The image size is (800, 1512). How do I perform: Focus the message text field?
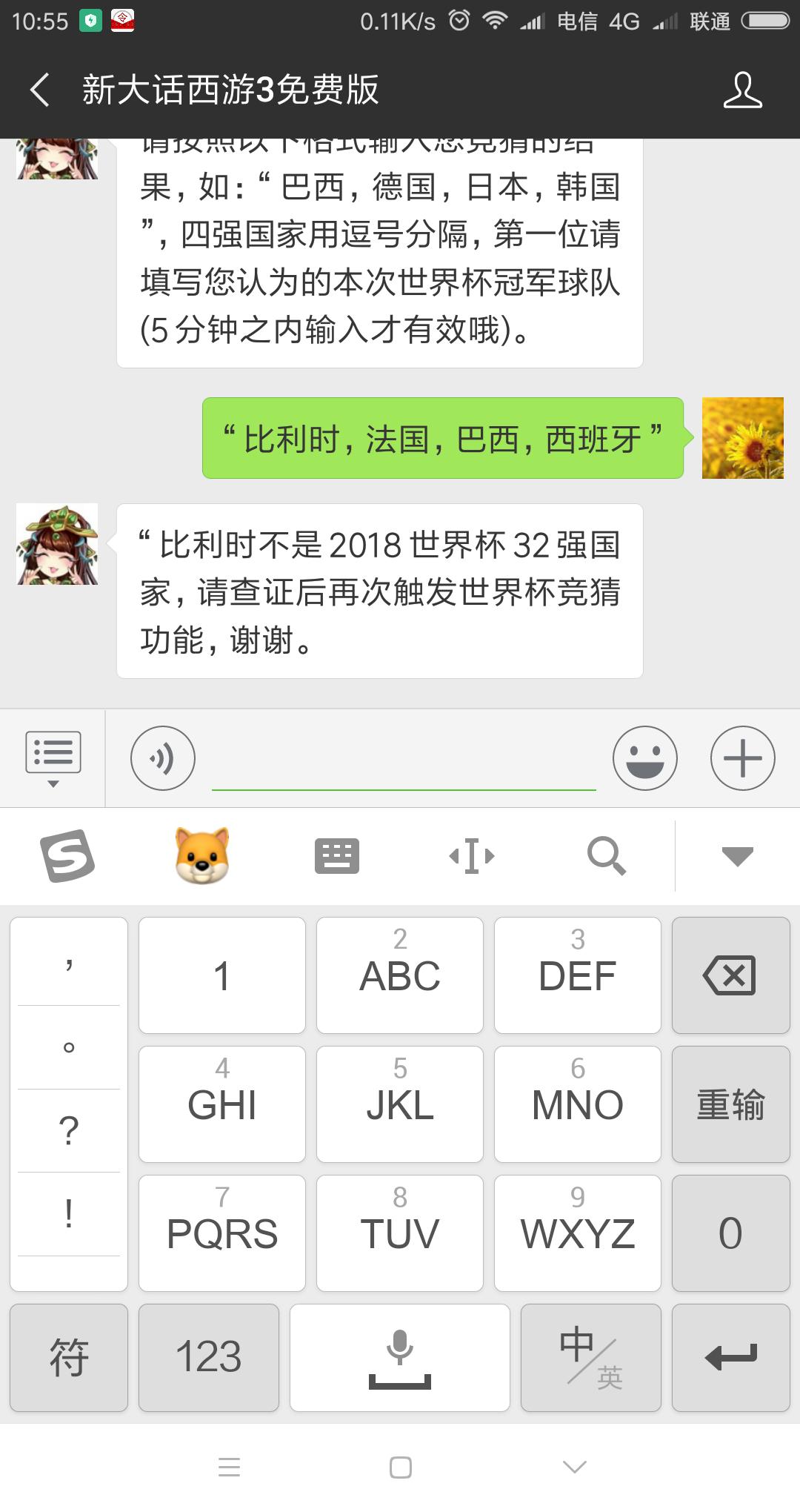pos(404,761)
